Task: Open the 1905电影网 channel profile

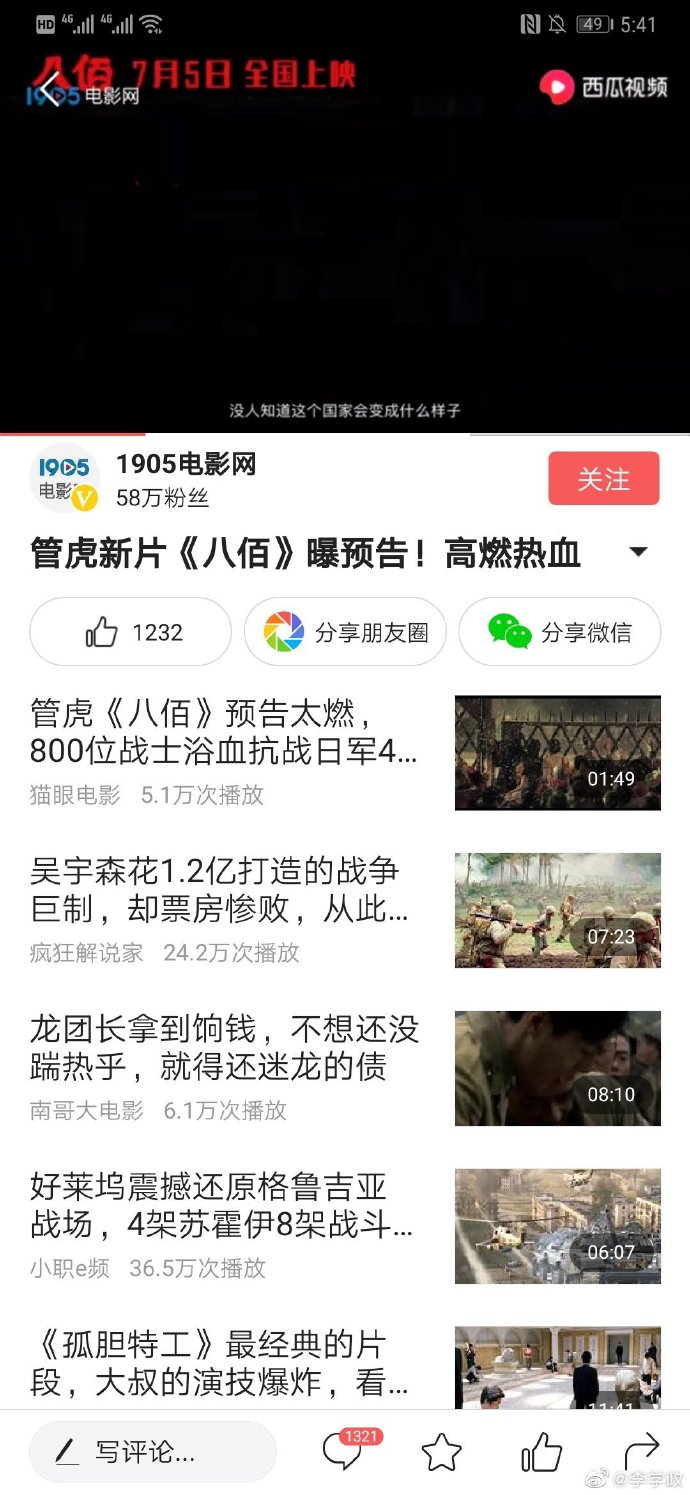Action: (x=186, y=465)
